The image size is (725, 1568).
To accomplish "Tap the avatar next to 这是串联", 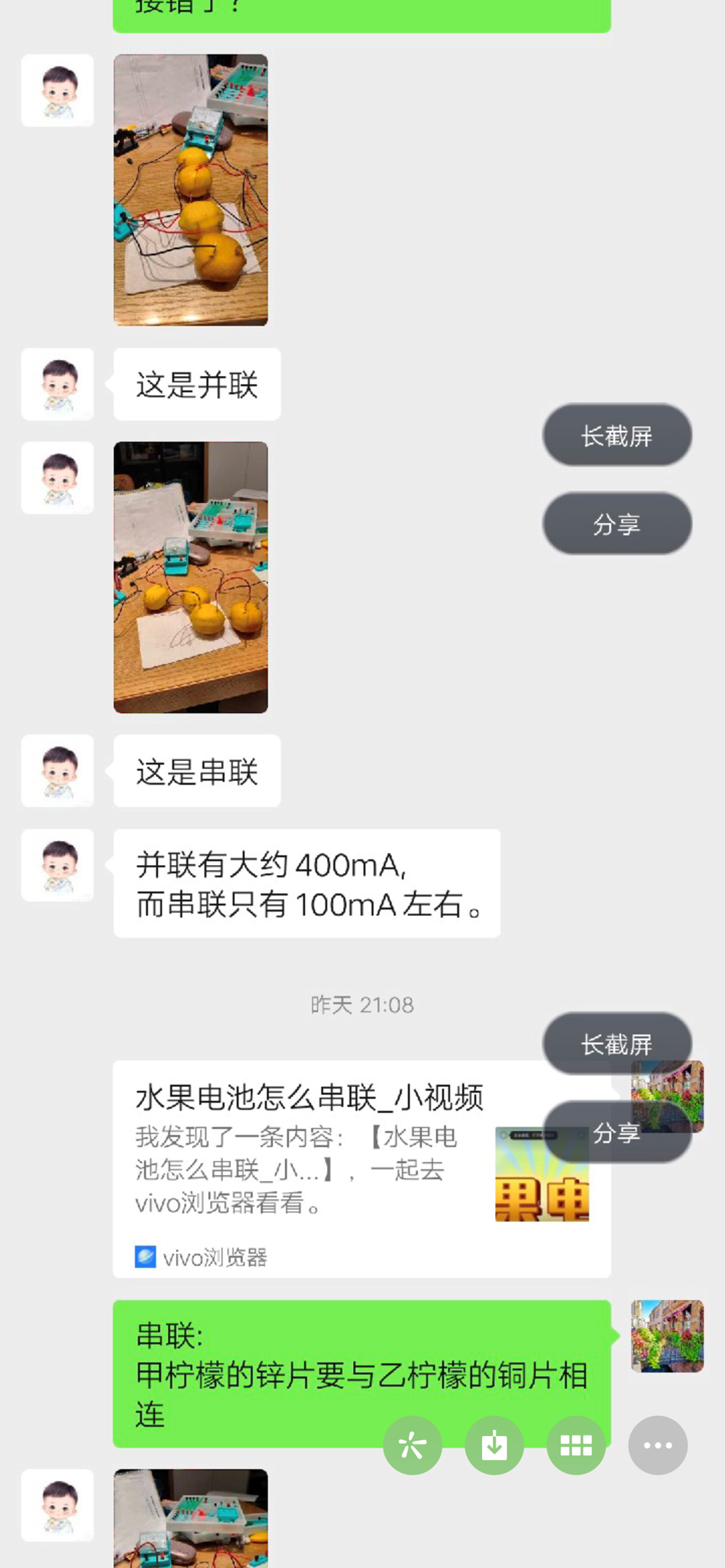I will point(57,771).
